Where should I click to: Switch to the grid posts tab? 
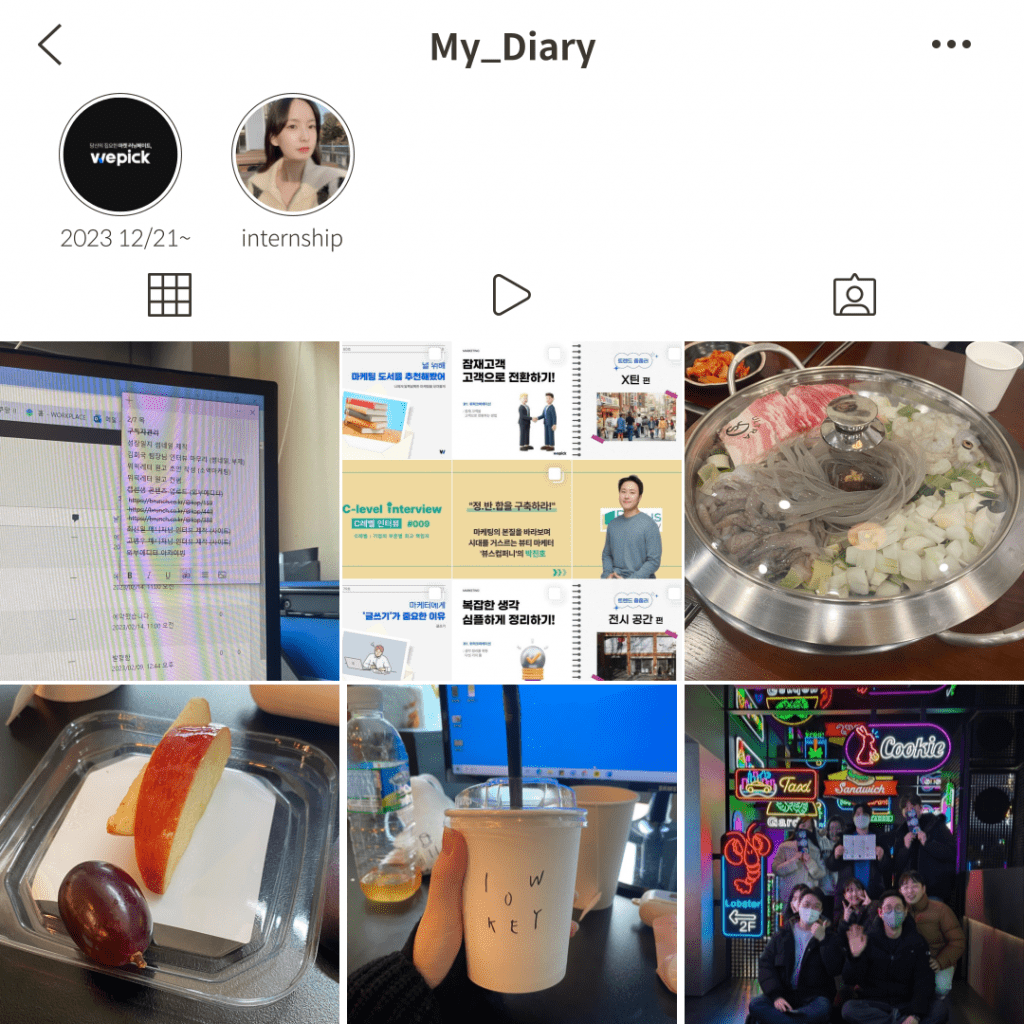169,295
